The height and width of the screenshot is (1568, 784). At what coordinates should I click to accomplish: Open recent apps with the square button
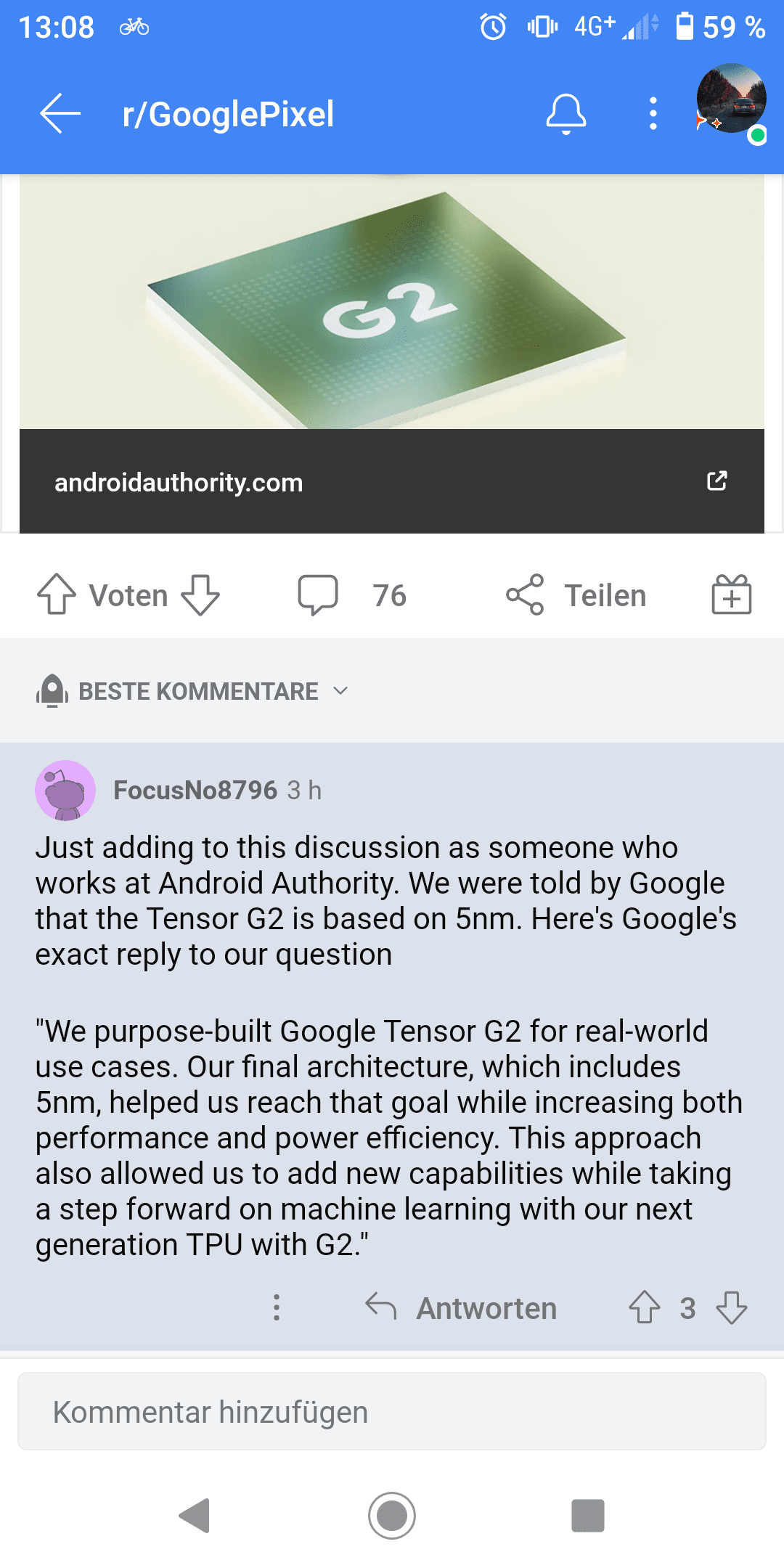click(x=588, y=1516)
